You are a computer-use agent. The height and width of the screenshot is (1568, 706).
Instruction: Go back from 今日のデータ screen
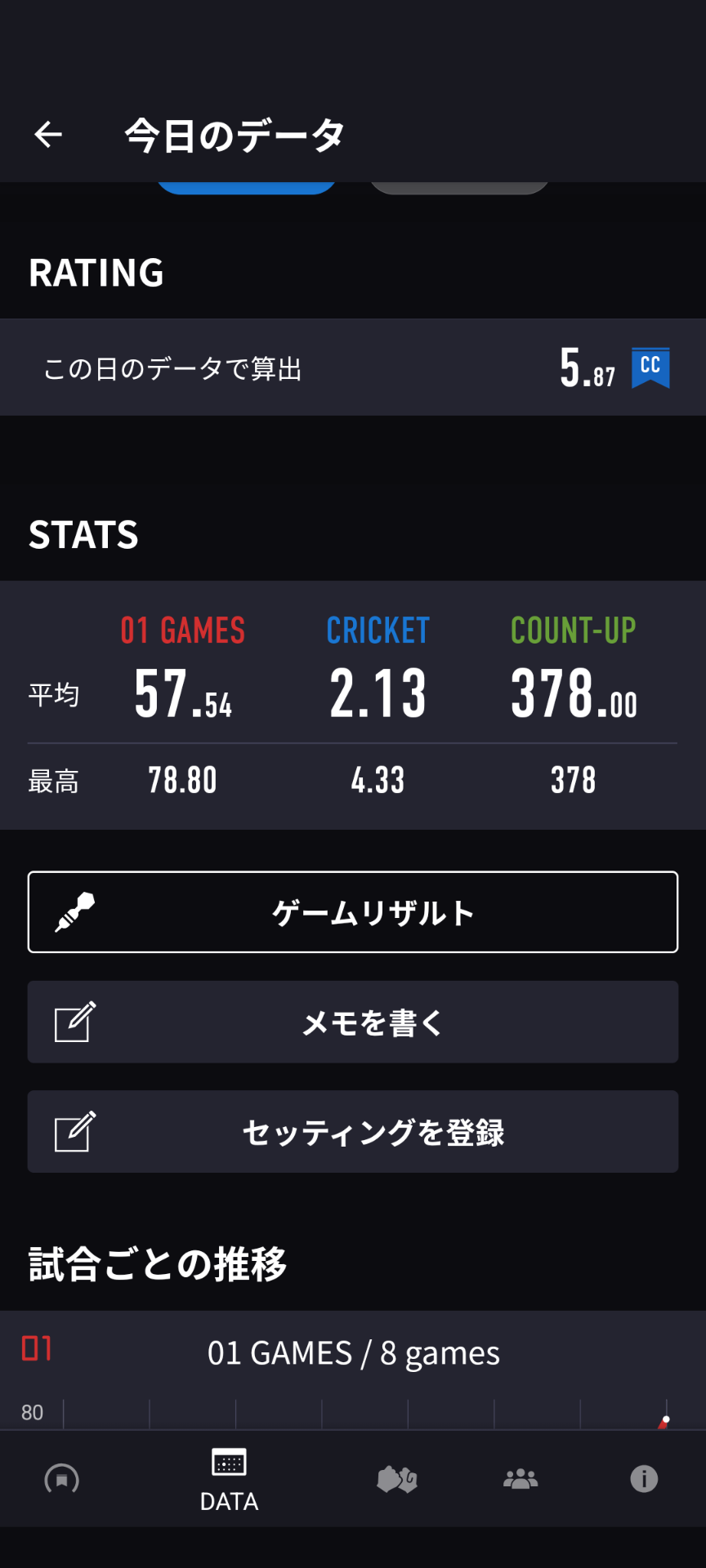[48, 135]
